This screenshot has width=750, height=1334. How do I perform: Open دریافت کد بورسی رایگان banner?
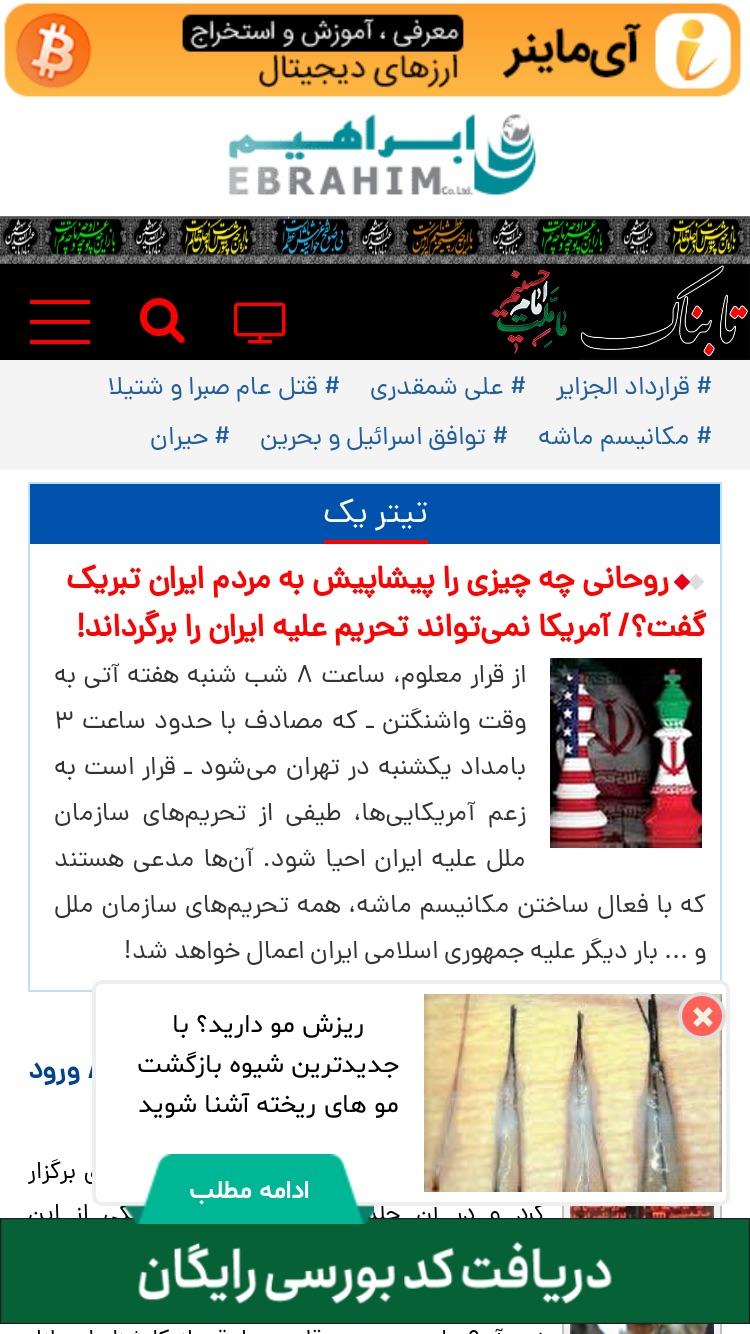(375, 1273)
